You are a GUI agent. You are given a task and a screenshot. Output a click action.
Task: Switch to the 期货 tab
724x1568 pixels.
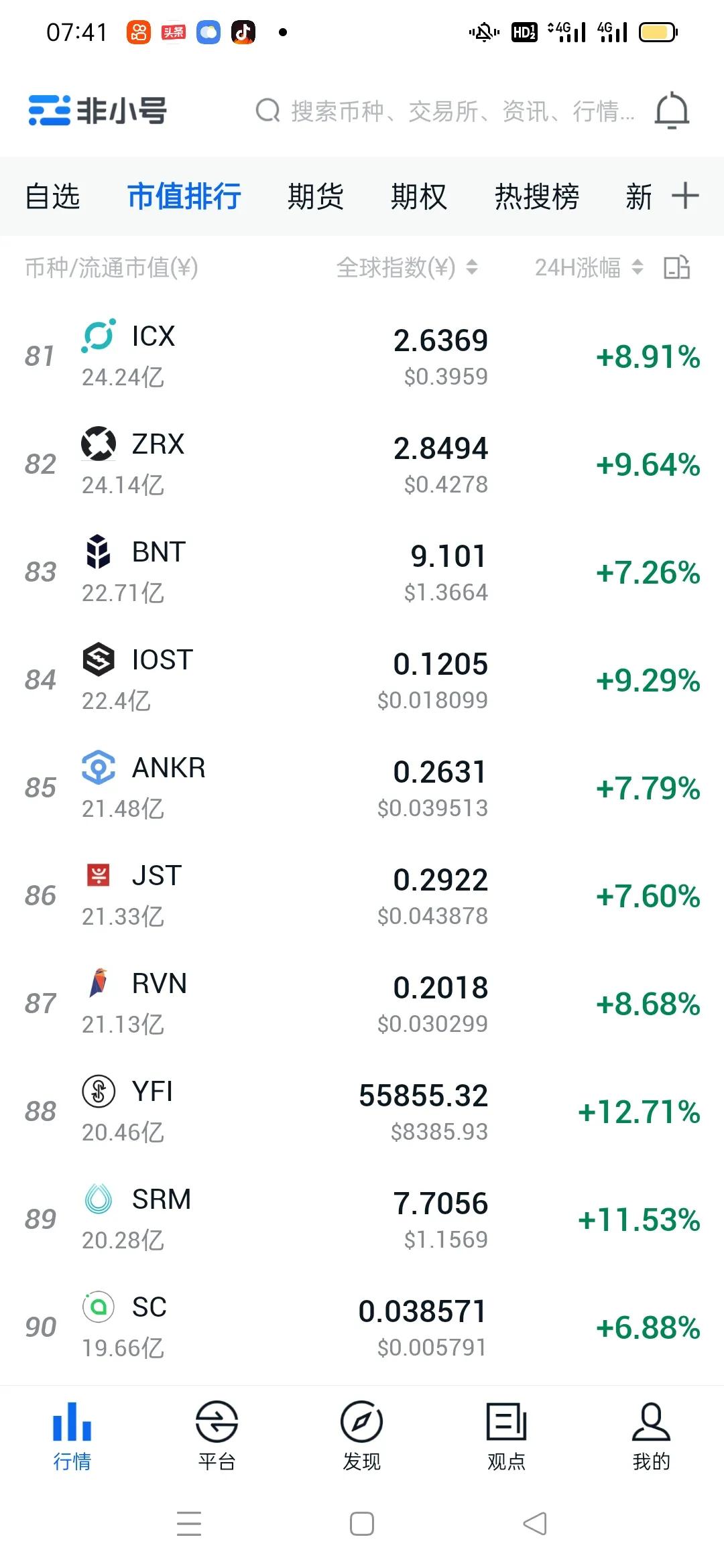tap(315, 197)
